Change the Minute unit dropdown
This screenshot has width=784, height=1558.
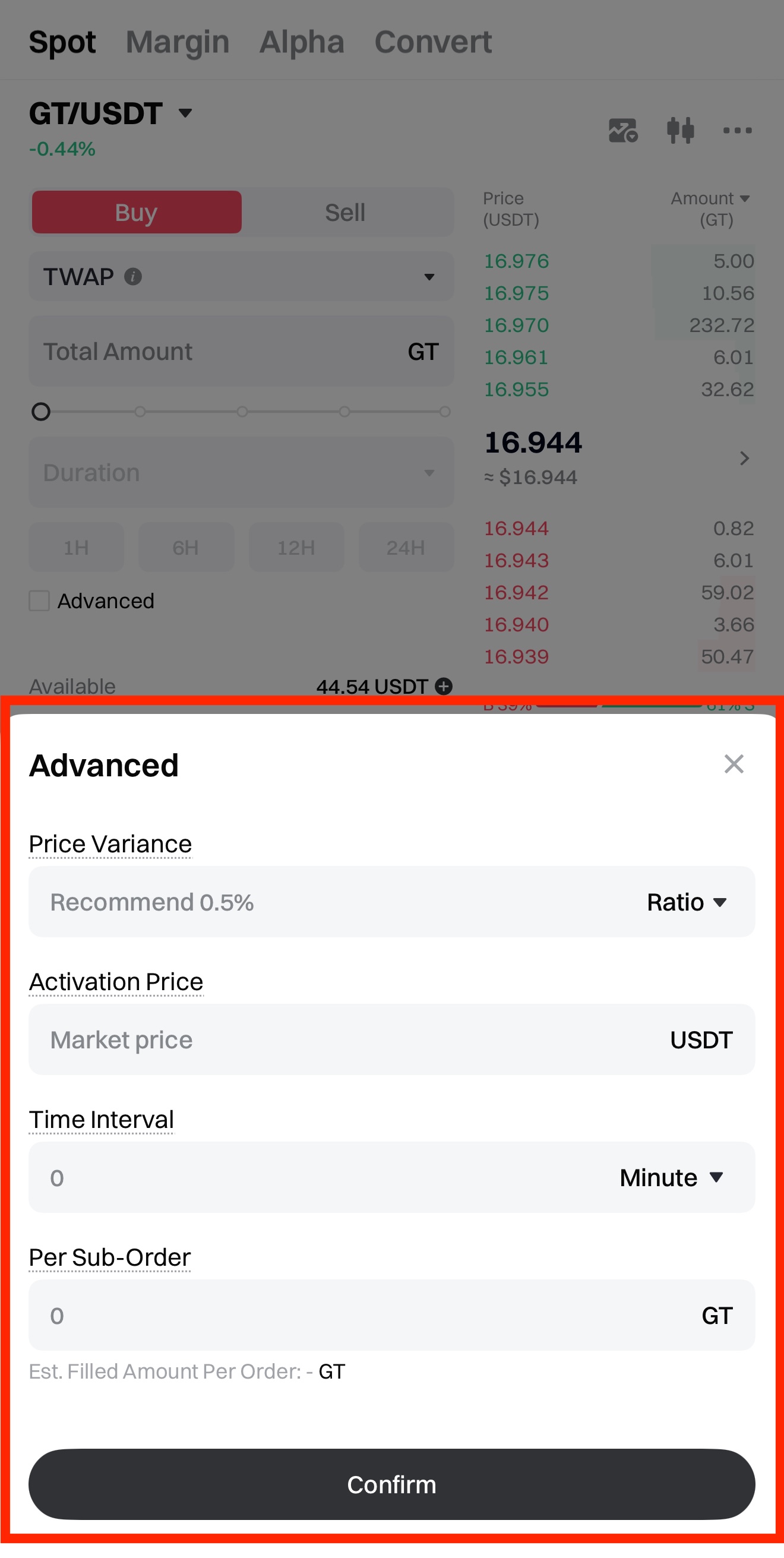coord(672,1177)
